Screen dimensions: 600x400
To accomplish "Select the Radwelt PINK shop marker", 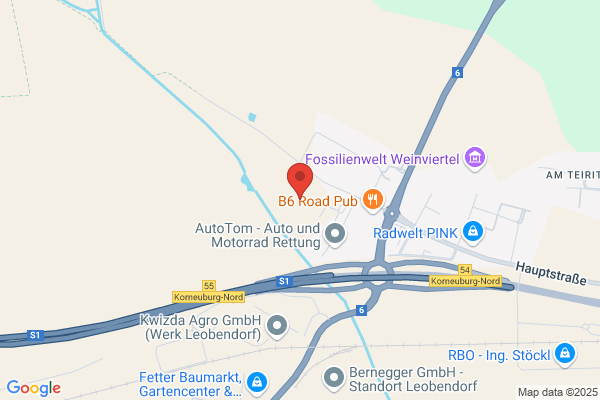I will tap(473, 232).
